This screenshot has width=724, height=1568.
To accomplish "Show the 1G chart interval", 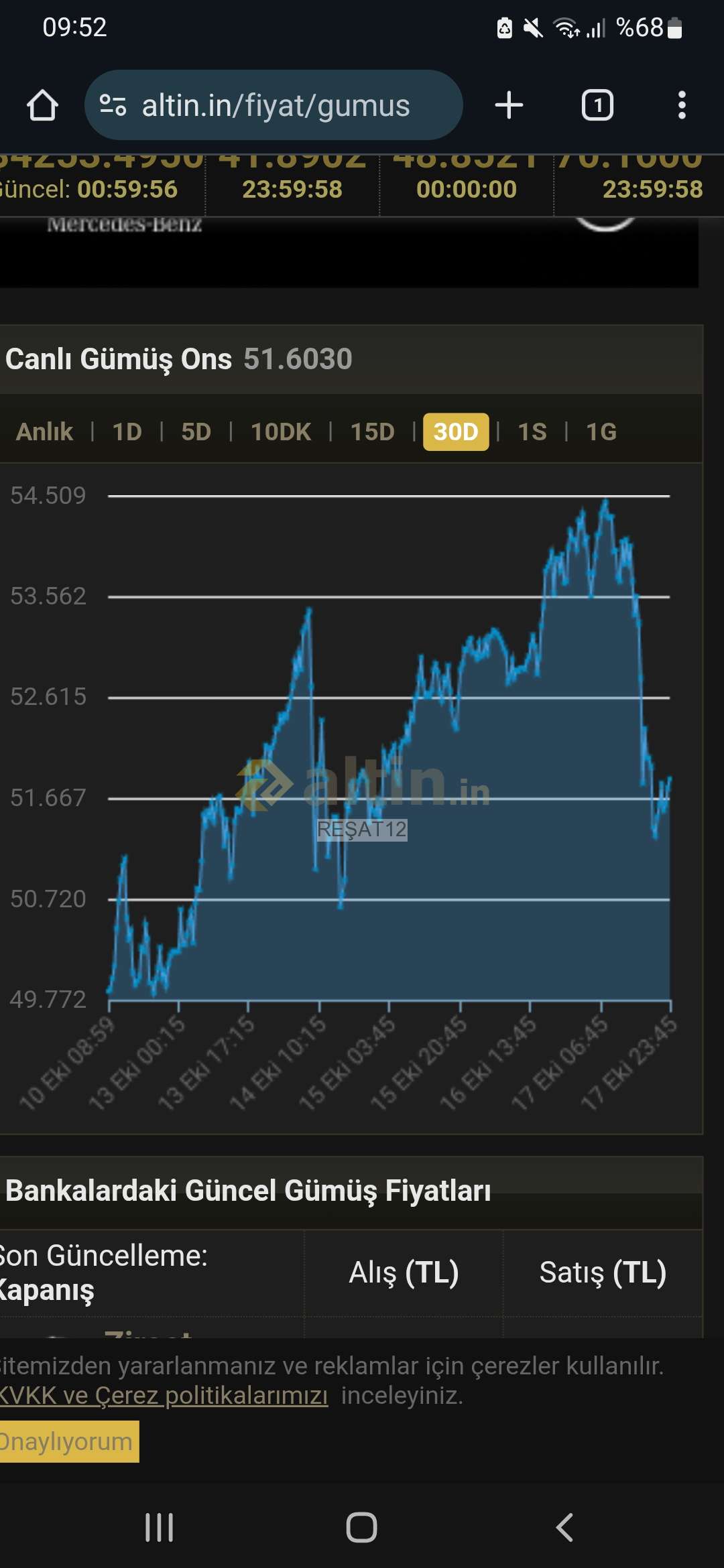I will point(601,432).
